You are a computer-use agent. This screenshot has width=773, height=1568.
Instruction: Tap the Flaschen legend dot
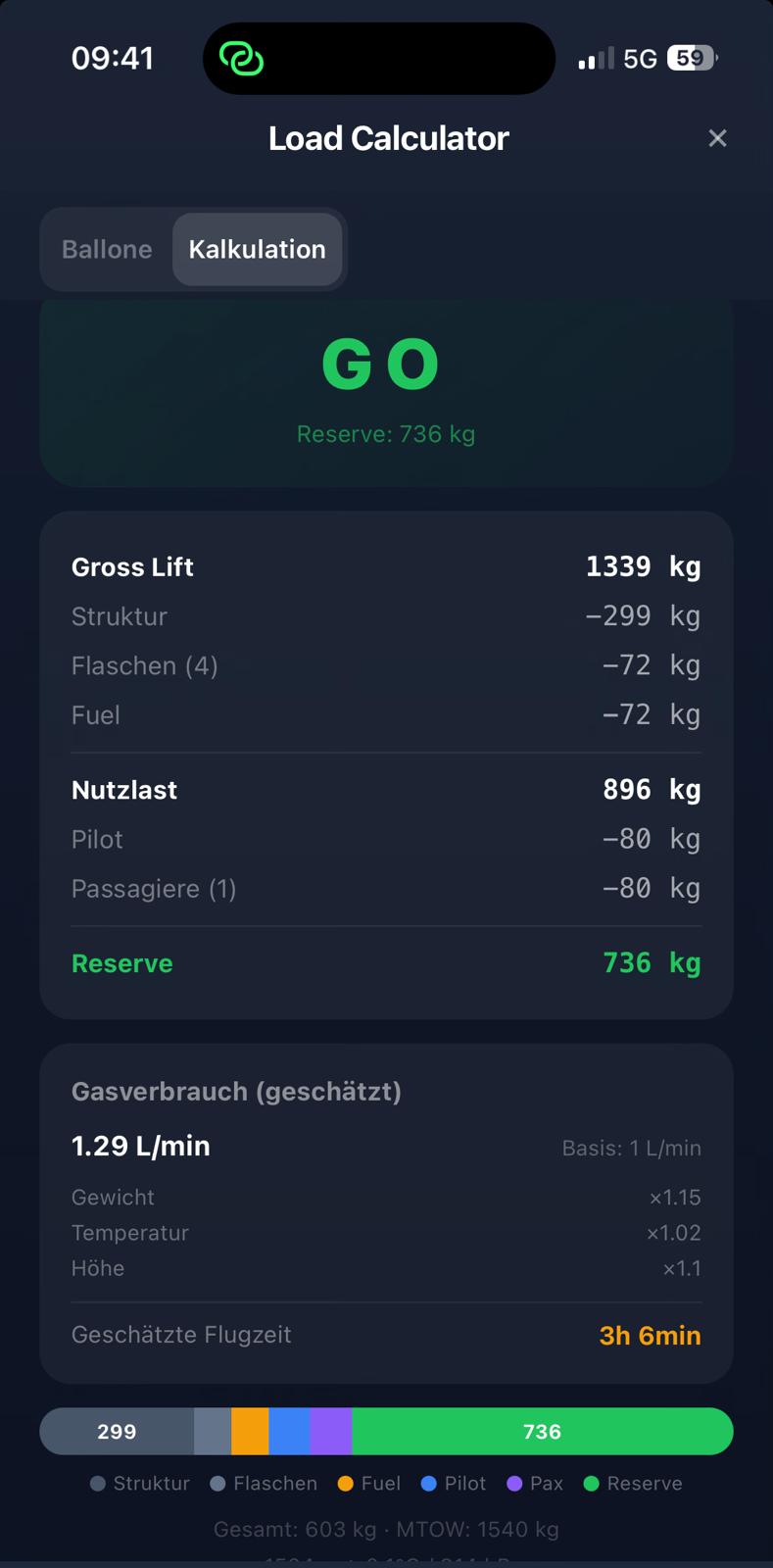pos(218,1484)
